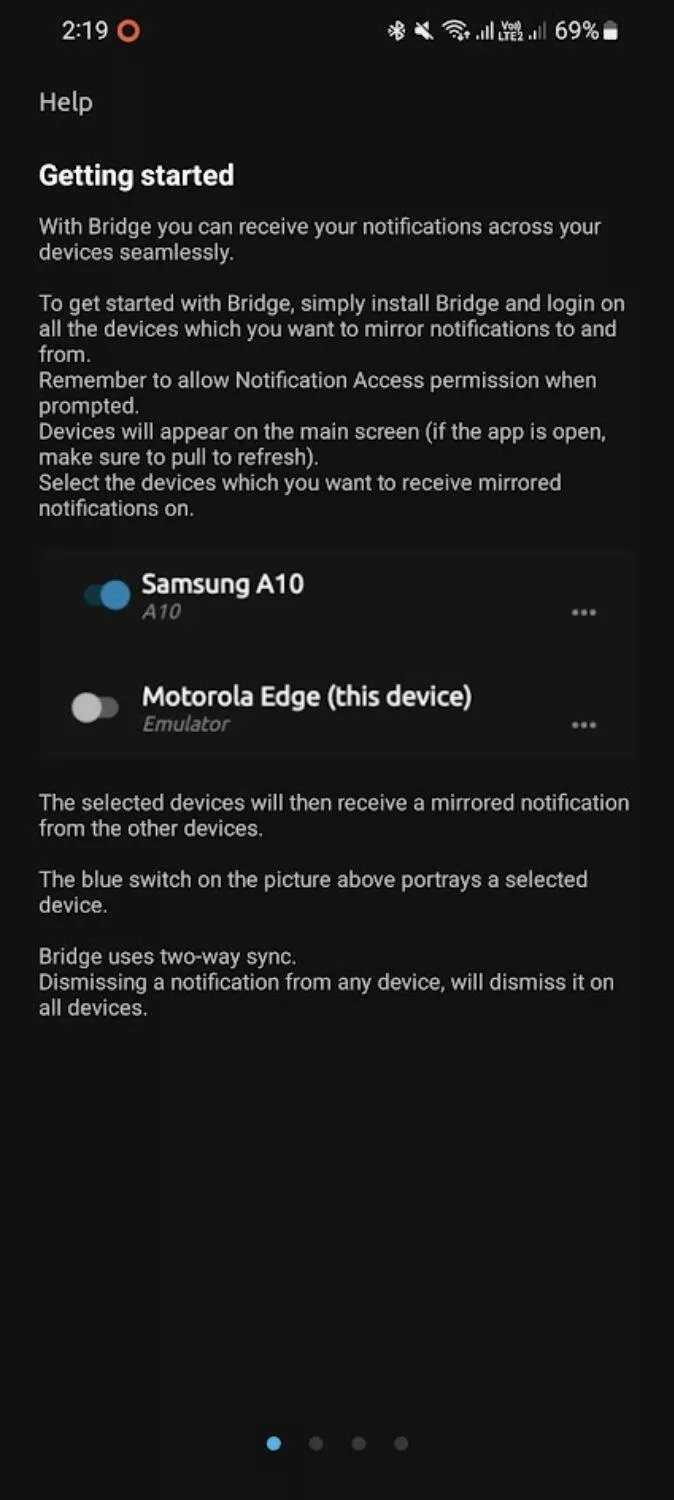Go to the last help page dot
Screen dimensions: 674x1500
(x=401, y=1443)
